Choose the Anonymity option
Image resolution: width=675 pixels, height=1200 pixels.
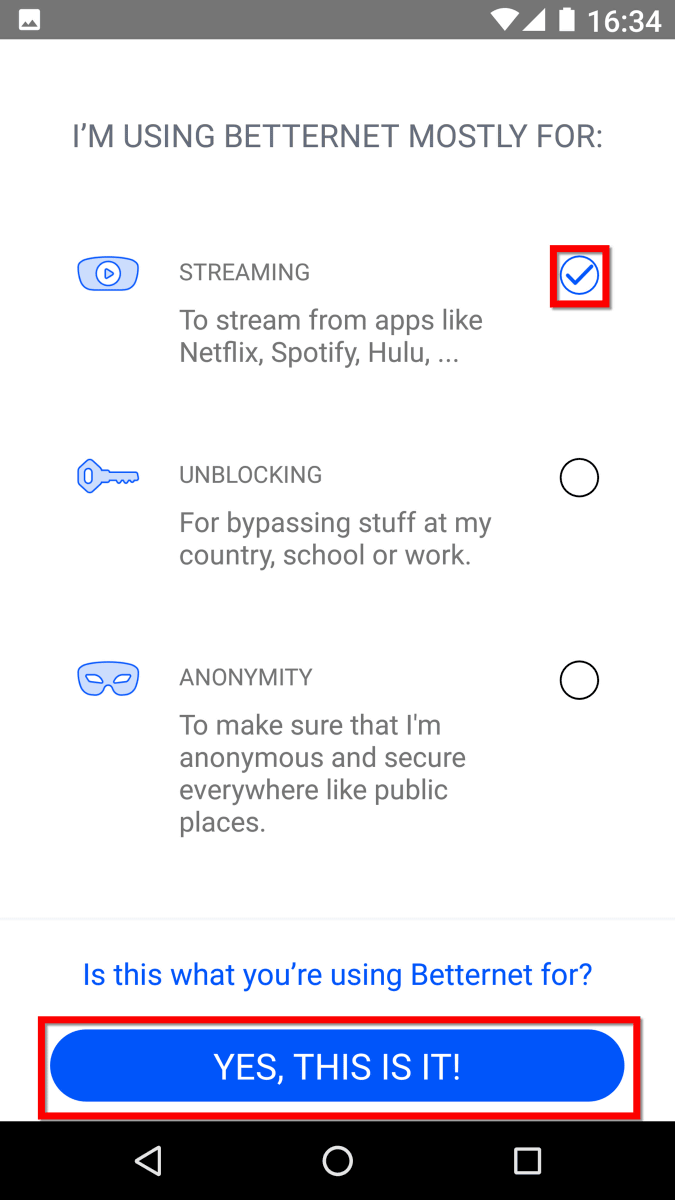click(579, 680)
